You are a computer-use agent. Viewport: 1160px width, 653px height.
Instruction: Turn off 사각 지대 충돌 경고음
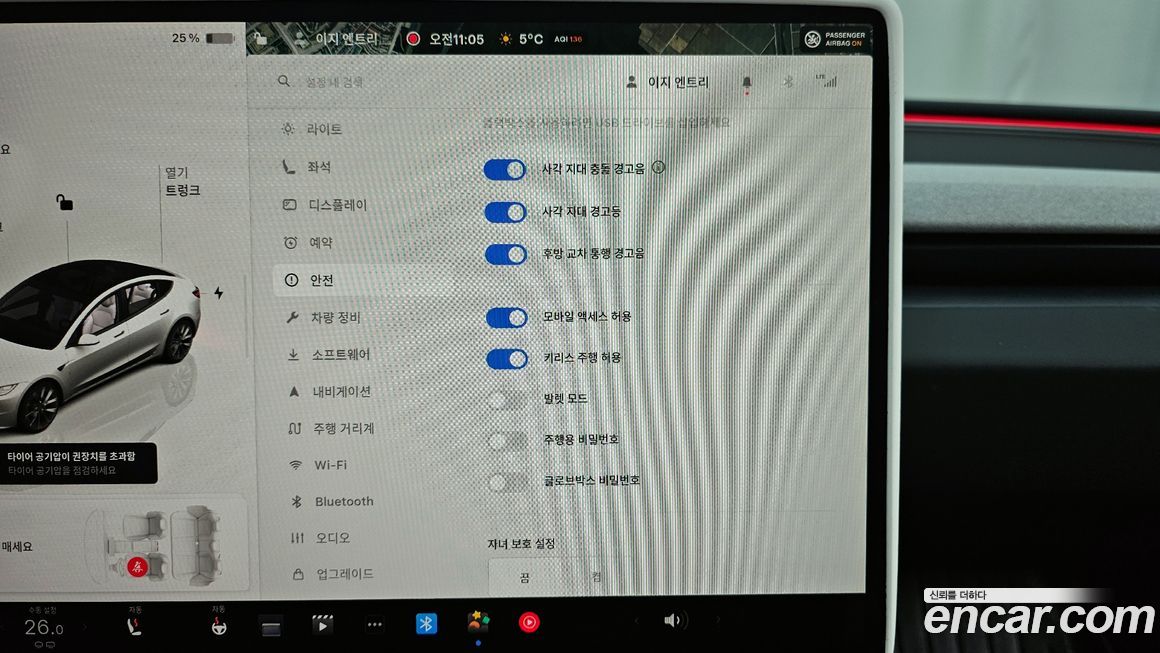(x=505, y=170)
